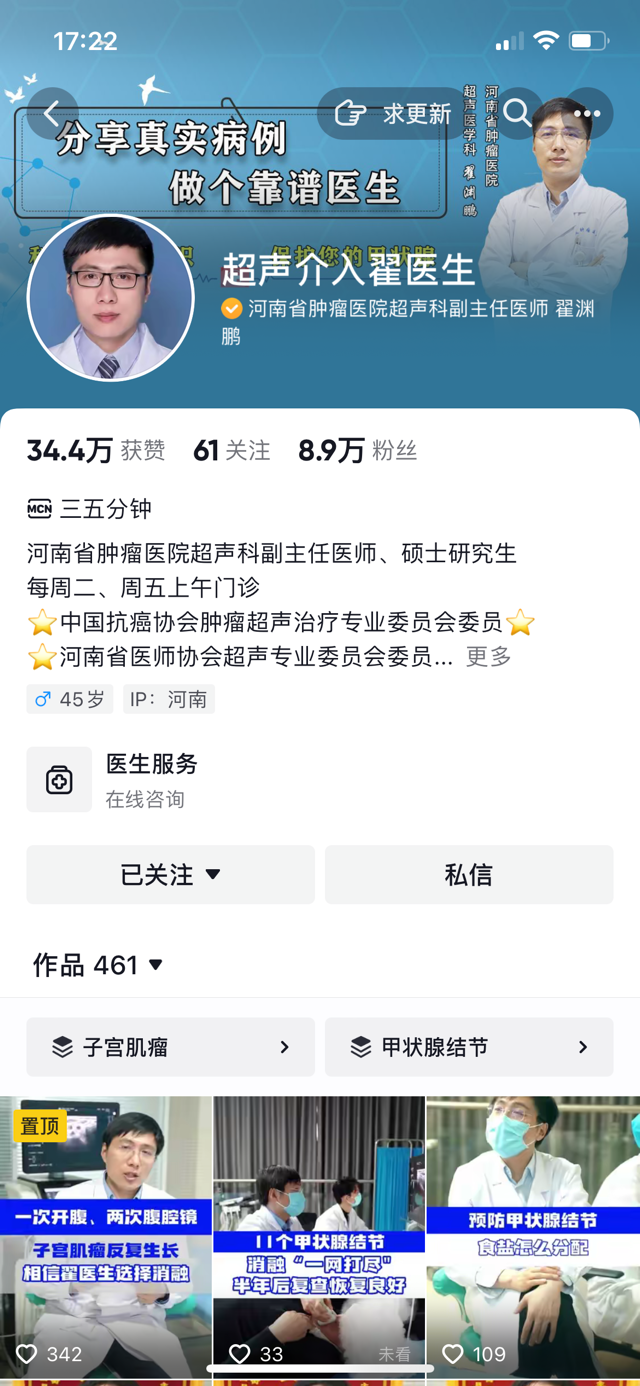The height and width of the screenshot is (1386, 640).
Task: Open the 甲状腺结节 collection
Action: (468, 1047)
